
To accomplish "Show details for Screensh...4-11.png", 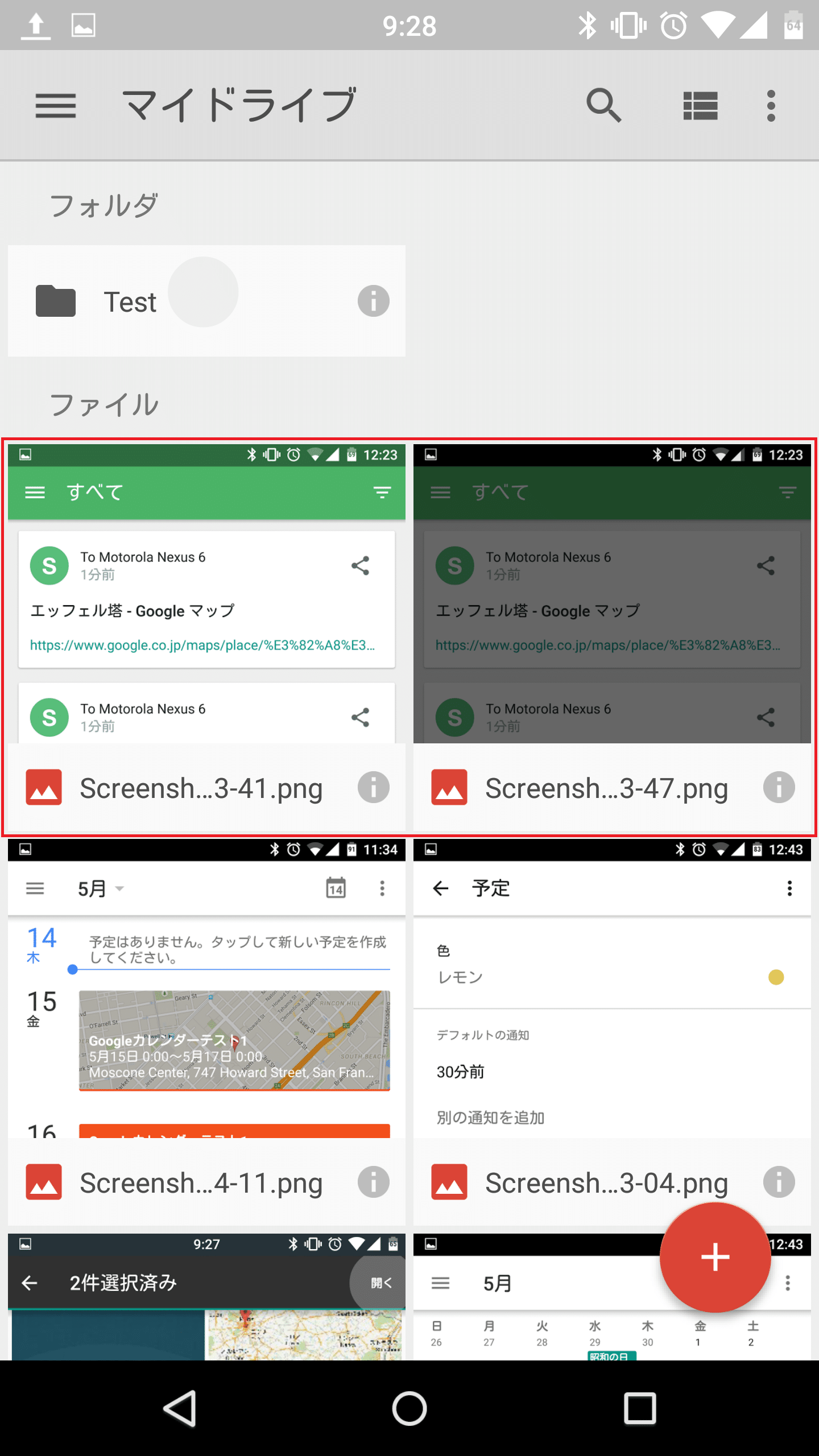I will tap(373, 1182).
